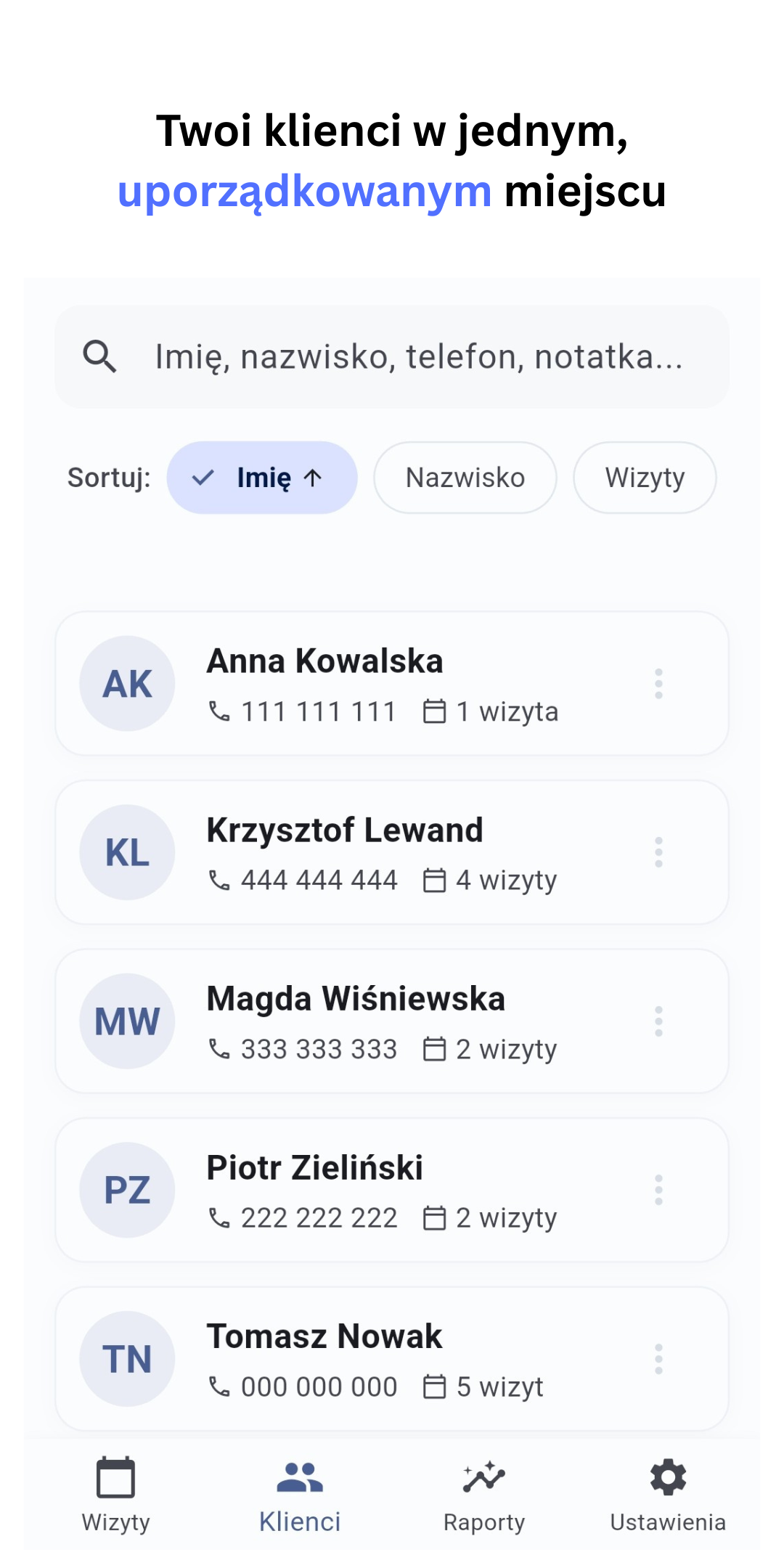Tap the phone icon on Tomasz Nowak's card
This screenshot has height=1568, width=784.
pos(220,1385)
